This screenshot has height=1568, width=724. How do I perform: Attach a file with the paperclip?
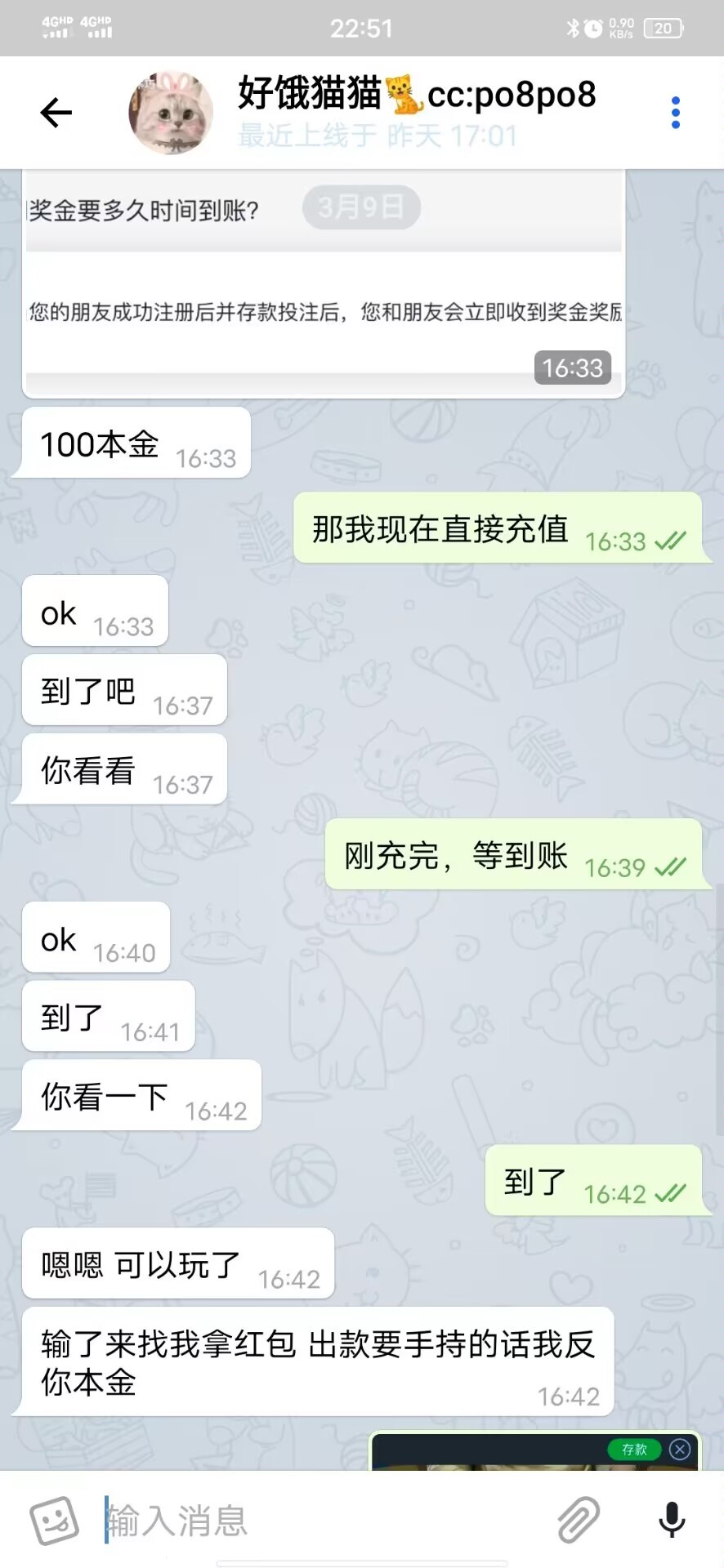tap(579, 1521)
